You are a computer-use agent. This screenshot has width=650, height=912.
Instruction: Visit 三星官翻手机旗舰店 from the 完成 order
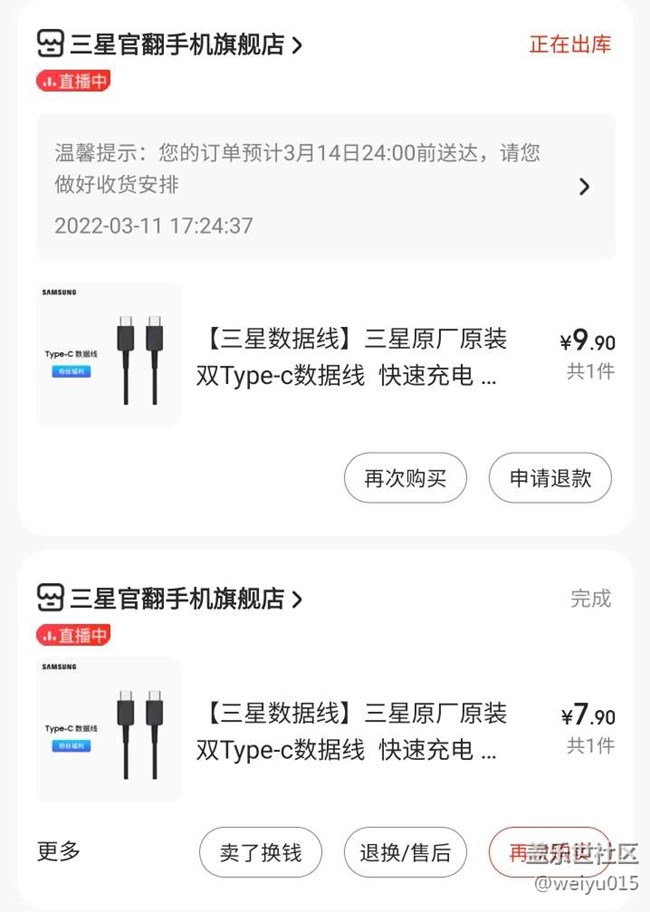(x=176, y=599)
